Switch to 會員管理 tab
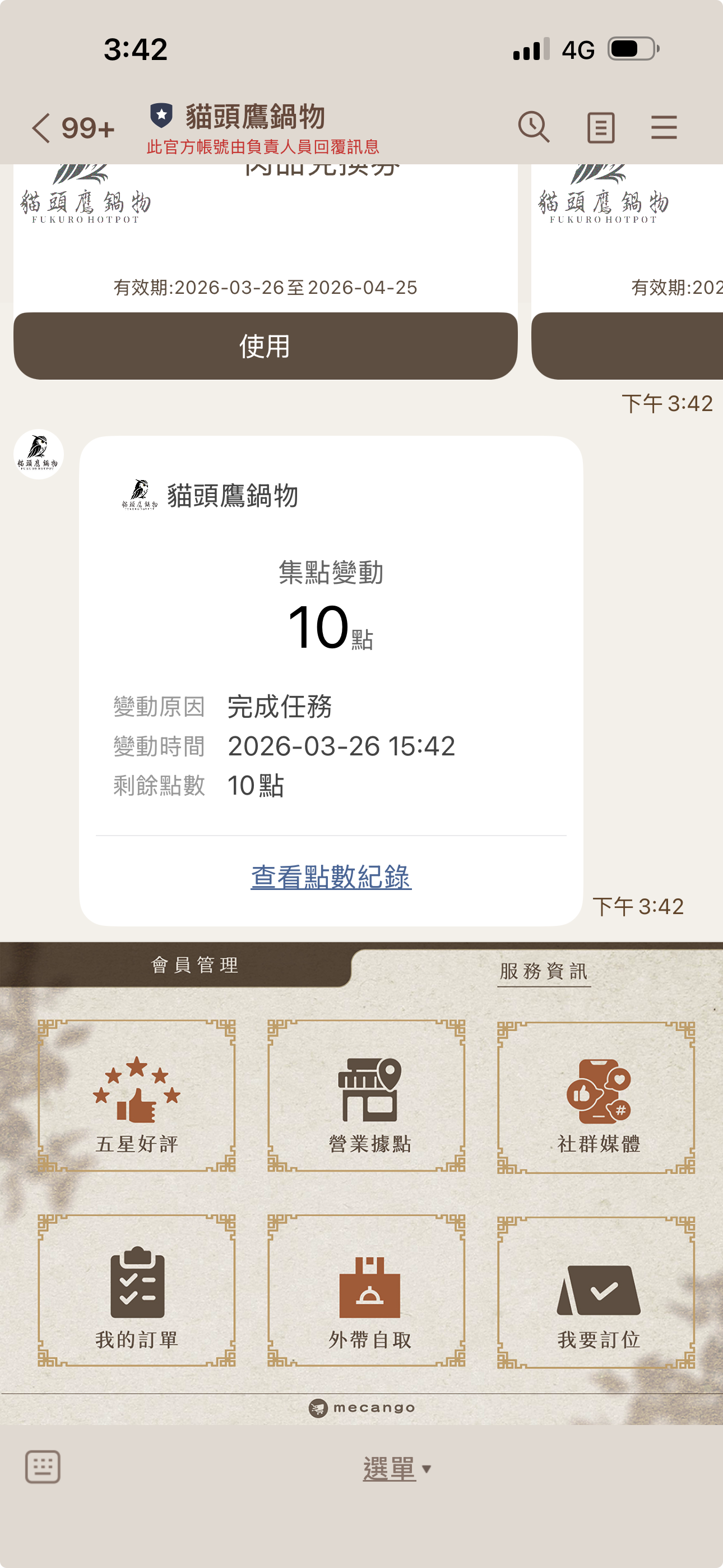This screenshot has height=1568, width=723. (194, 965)
